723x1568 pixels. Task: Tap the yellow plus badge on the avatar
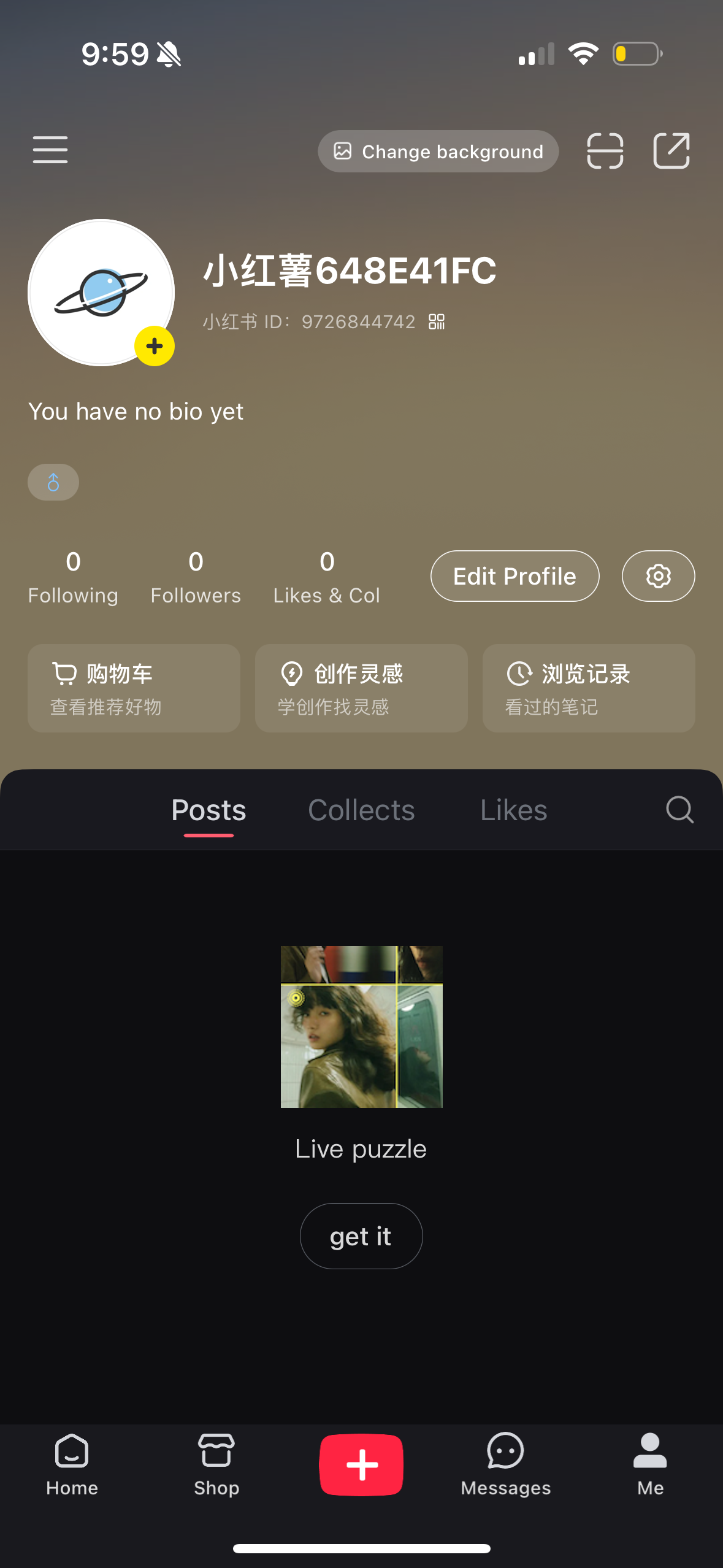[x=154, y=346]
